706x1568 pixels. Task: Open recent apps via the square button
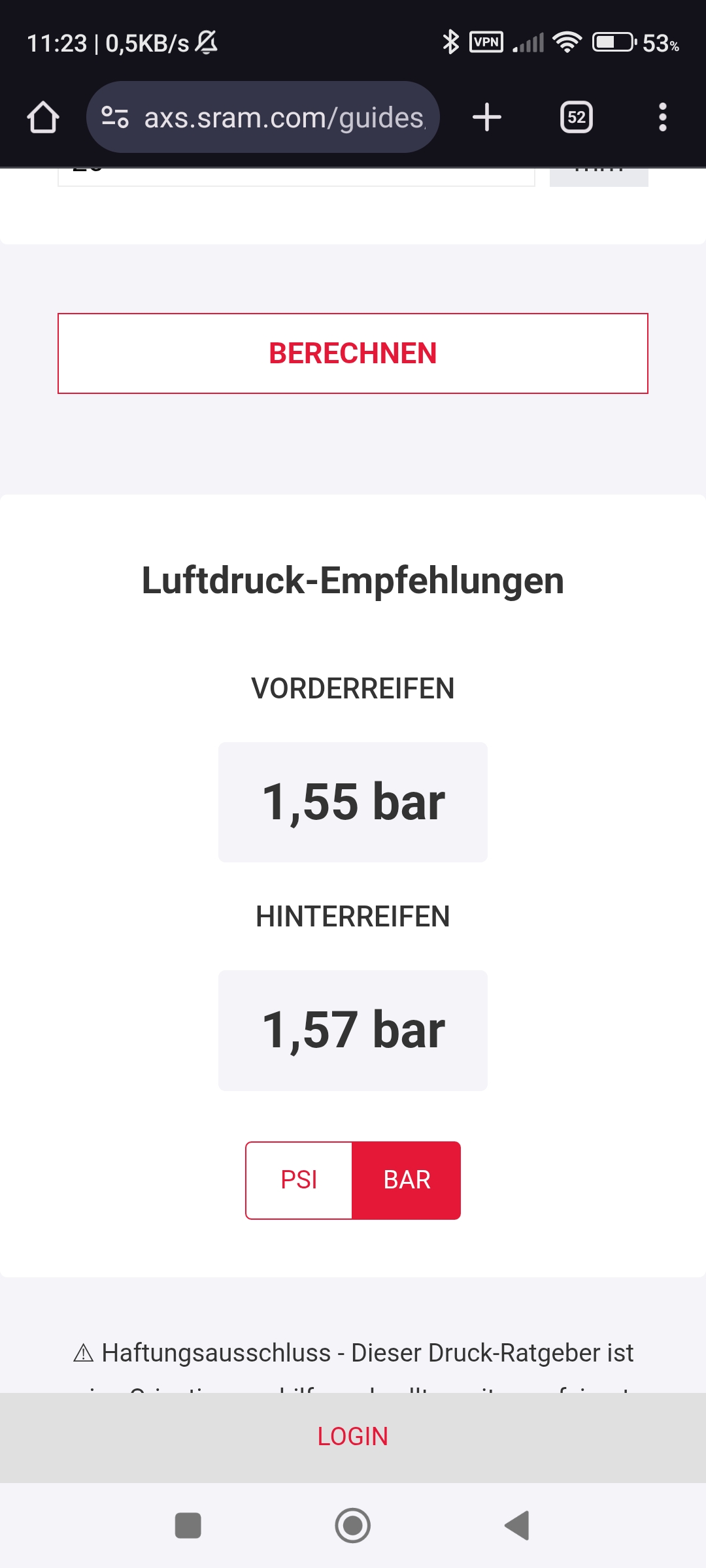click(188, 1526)
